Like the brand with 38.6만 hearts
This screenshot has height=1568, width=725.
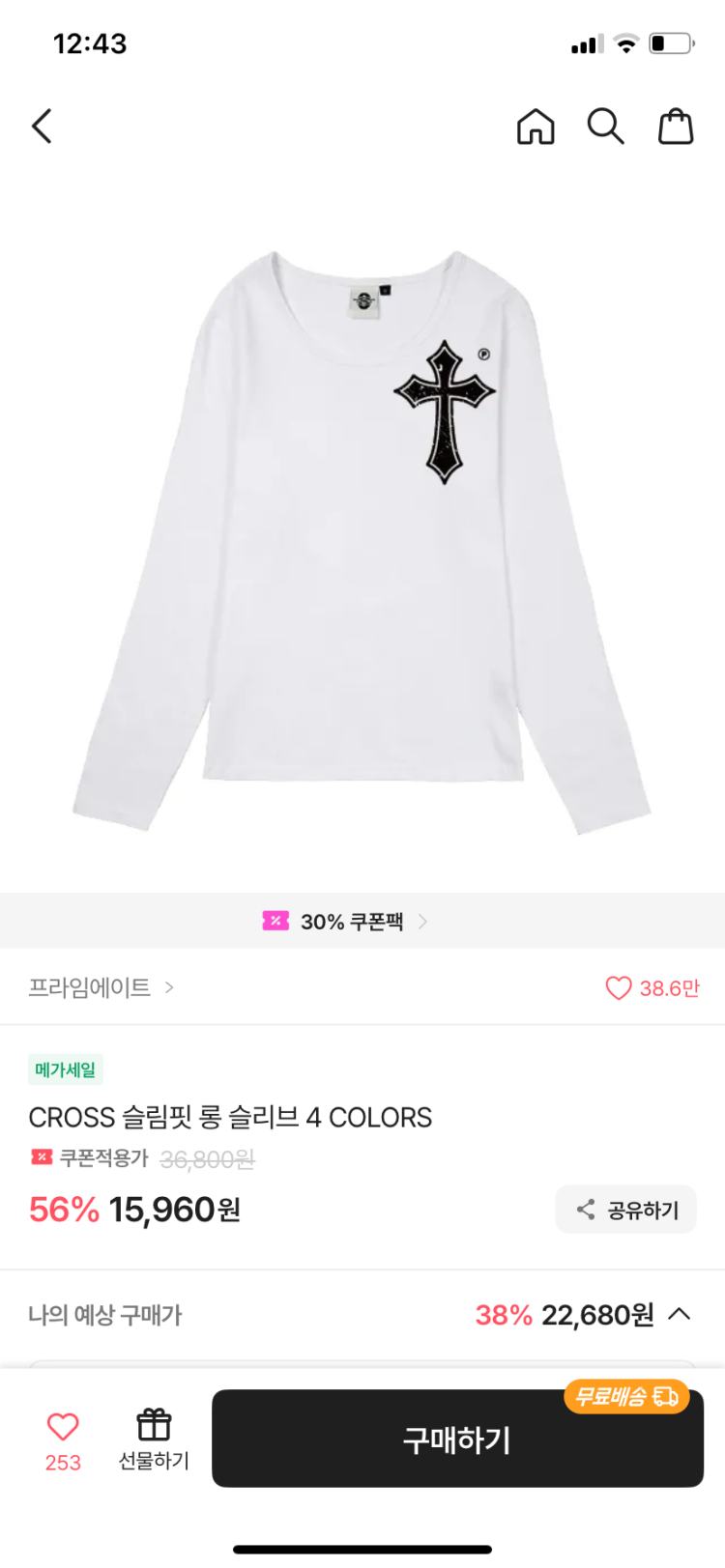619,987
